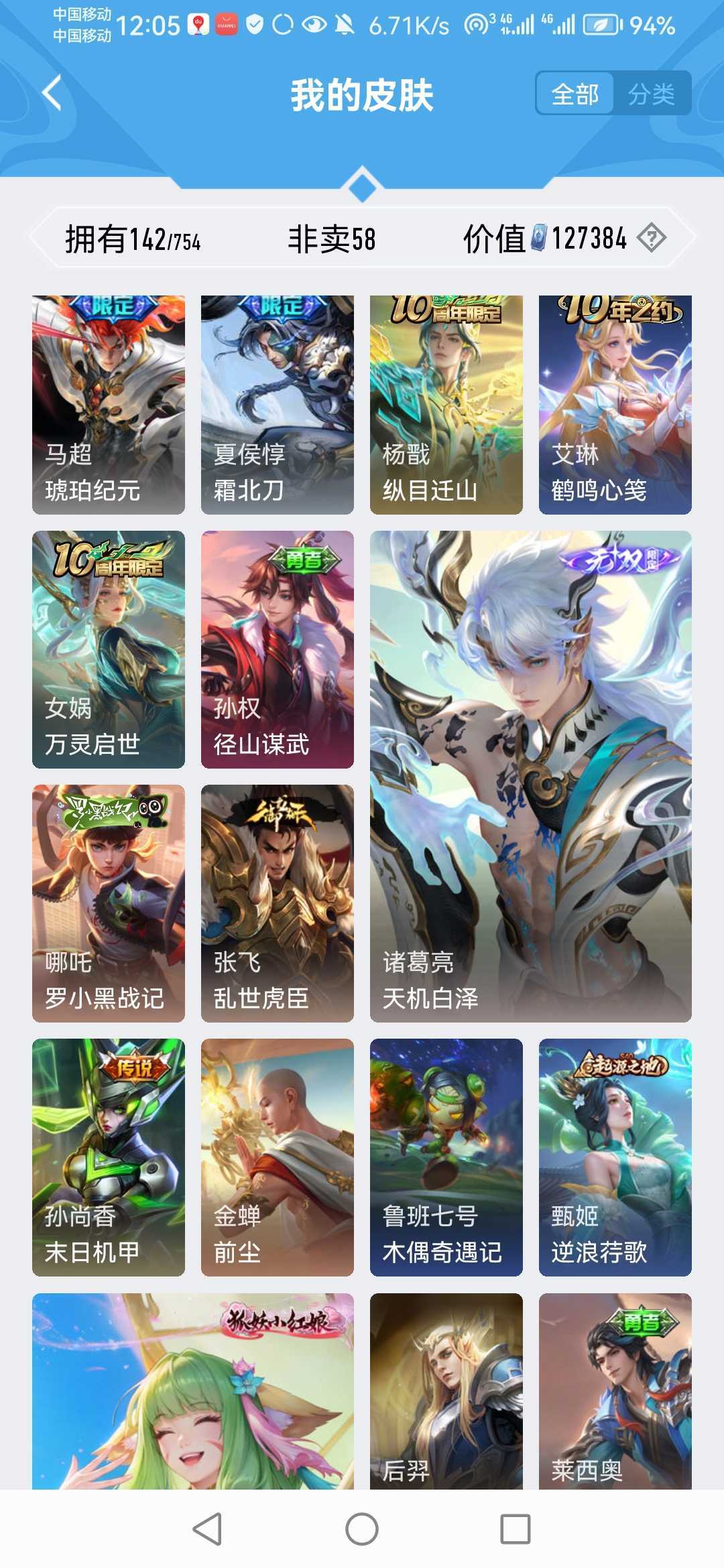Select the 哪吒 罗小黑战记 skin

pyautogui.click(x=109, y=903)
